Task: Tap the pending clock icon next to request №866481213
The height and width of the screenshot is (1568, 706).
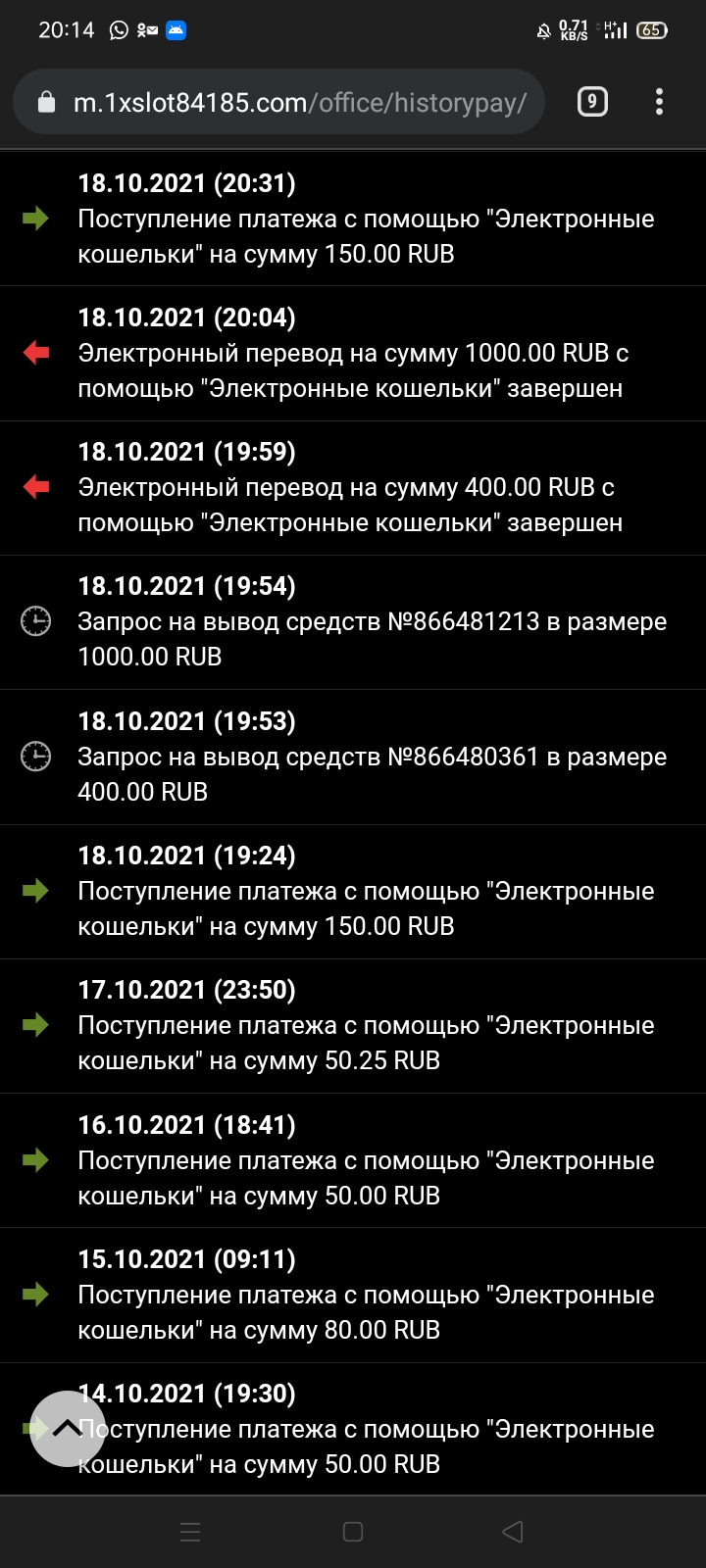Action: click(x=36, y=621)
